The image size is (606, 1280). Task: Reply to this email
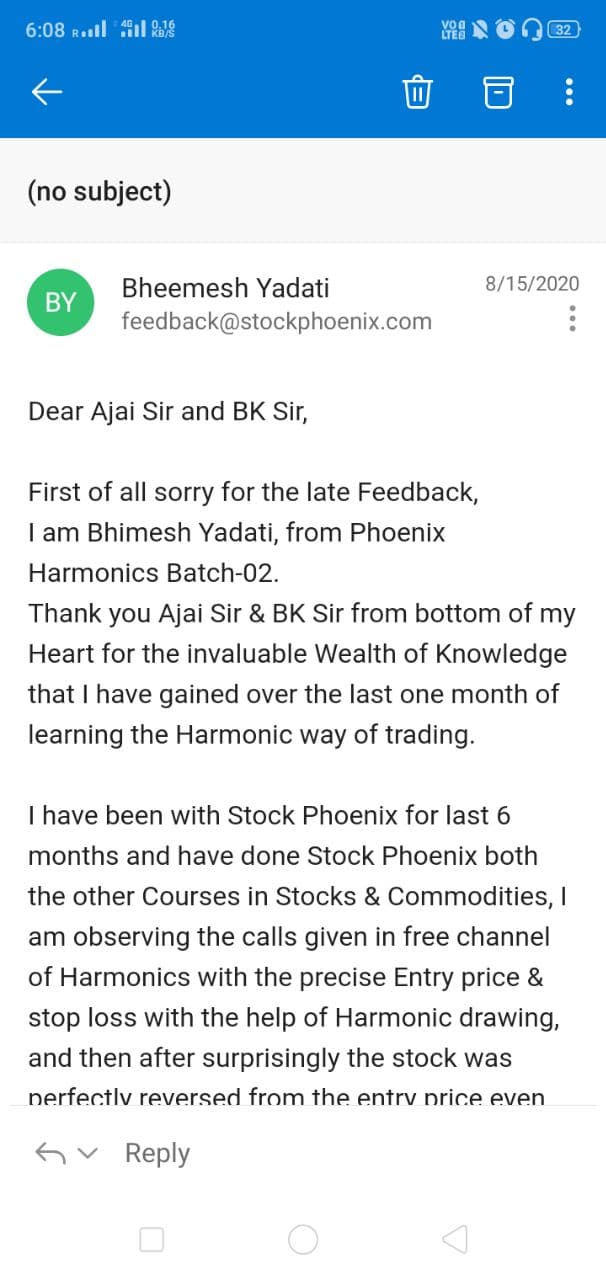[157, 1153]
